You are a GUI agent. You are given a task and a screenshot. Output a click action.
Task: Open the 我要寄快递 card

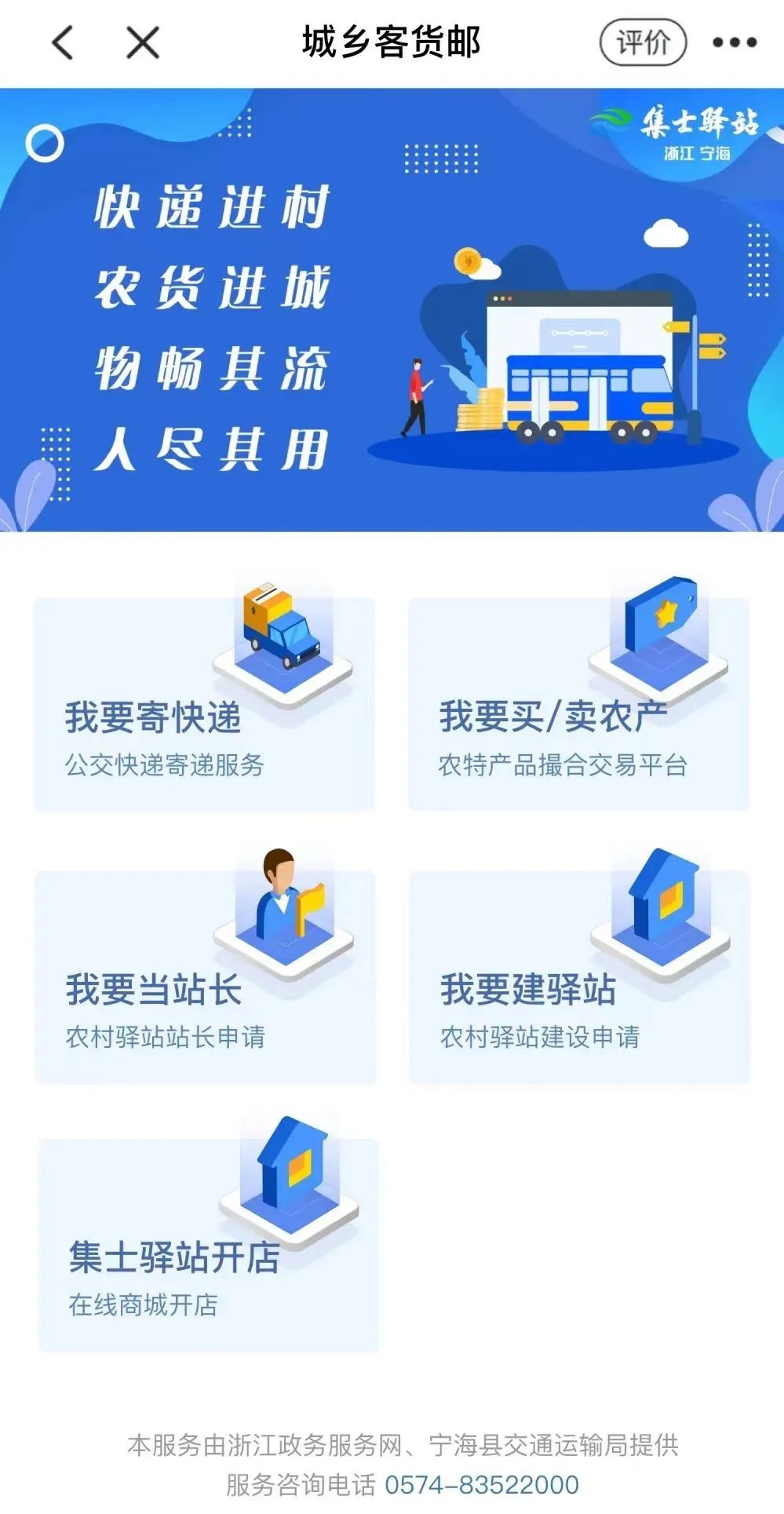click(x=204, y=706)
